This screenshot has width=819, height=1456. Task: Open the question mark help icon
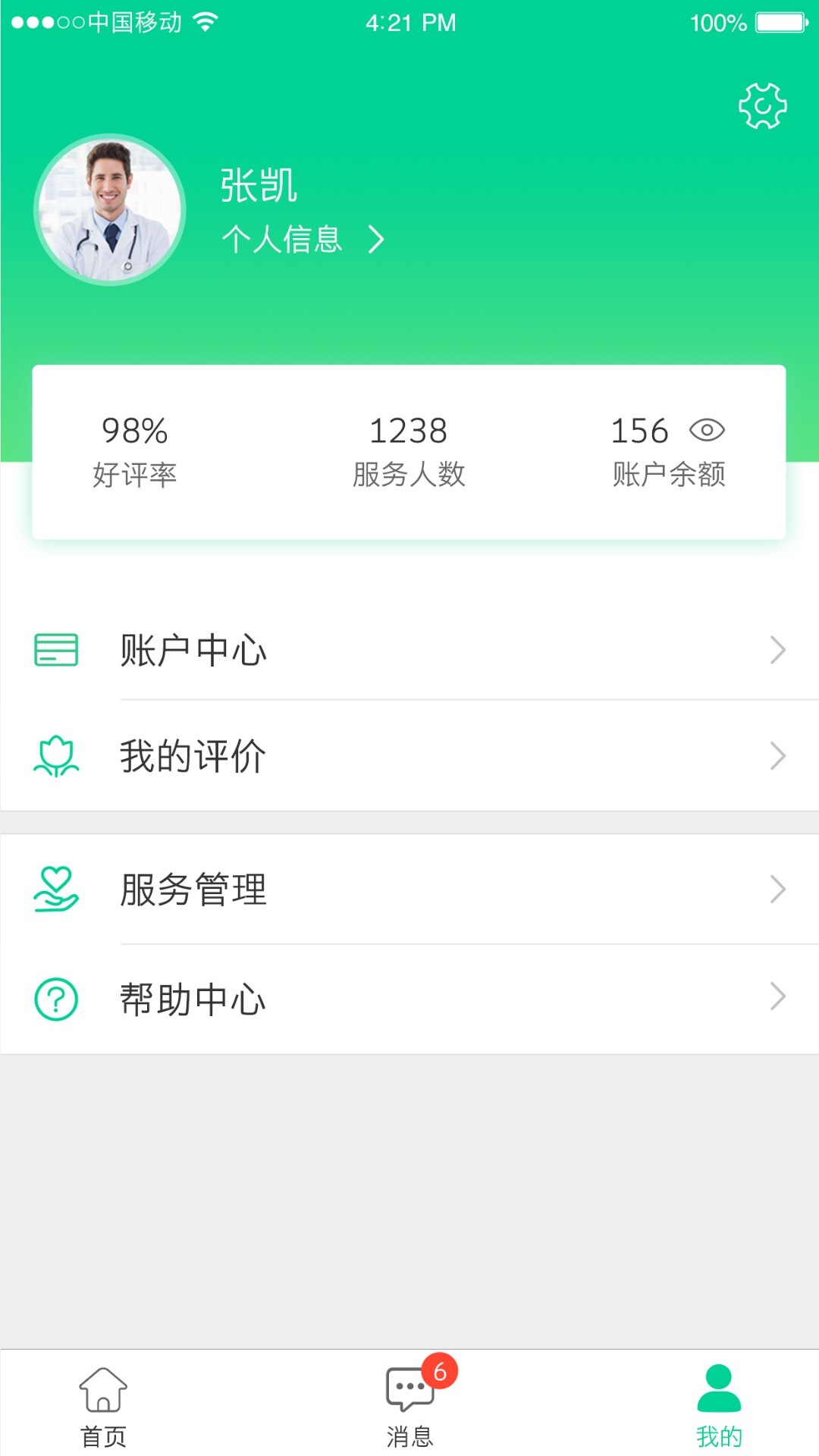click(56, 999)
